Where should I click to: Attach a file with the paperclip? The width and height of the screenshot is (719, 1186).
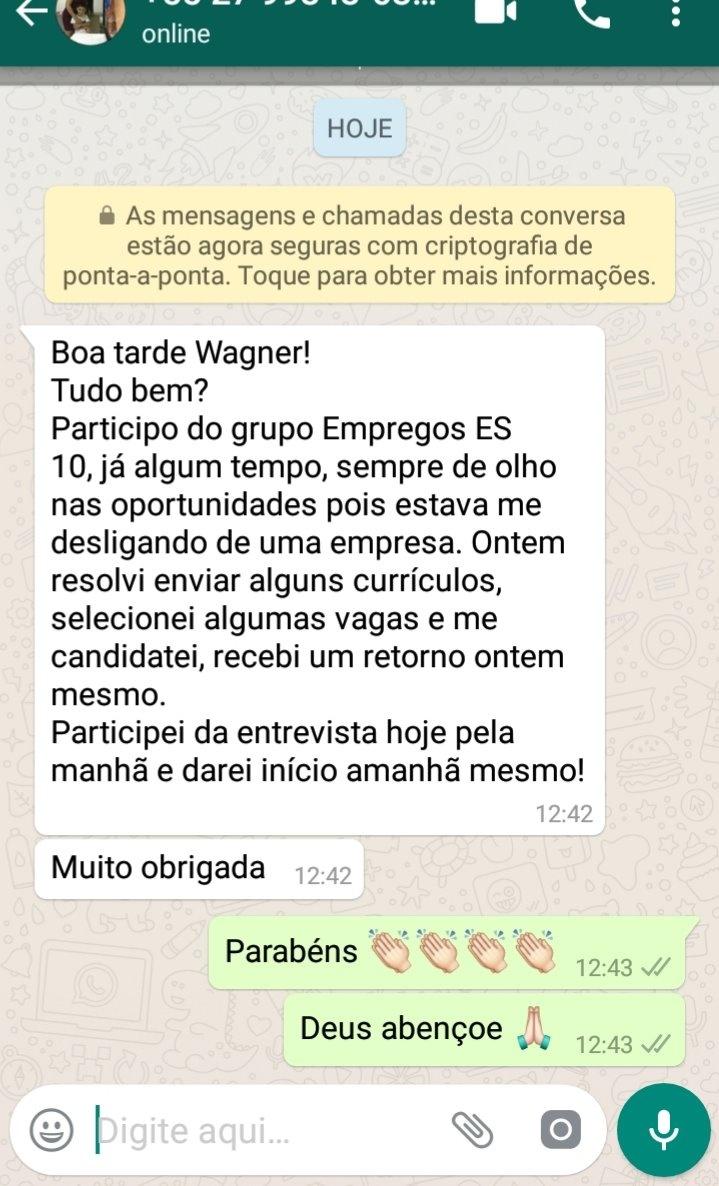point(473,1131)
